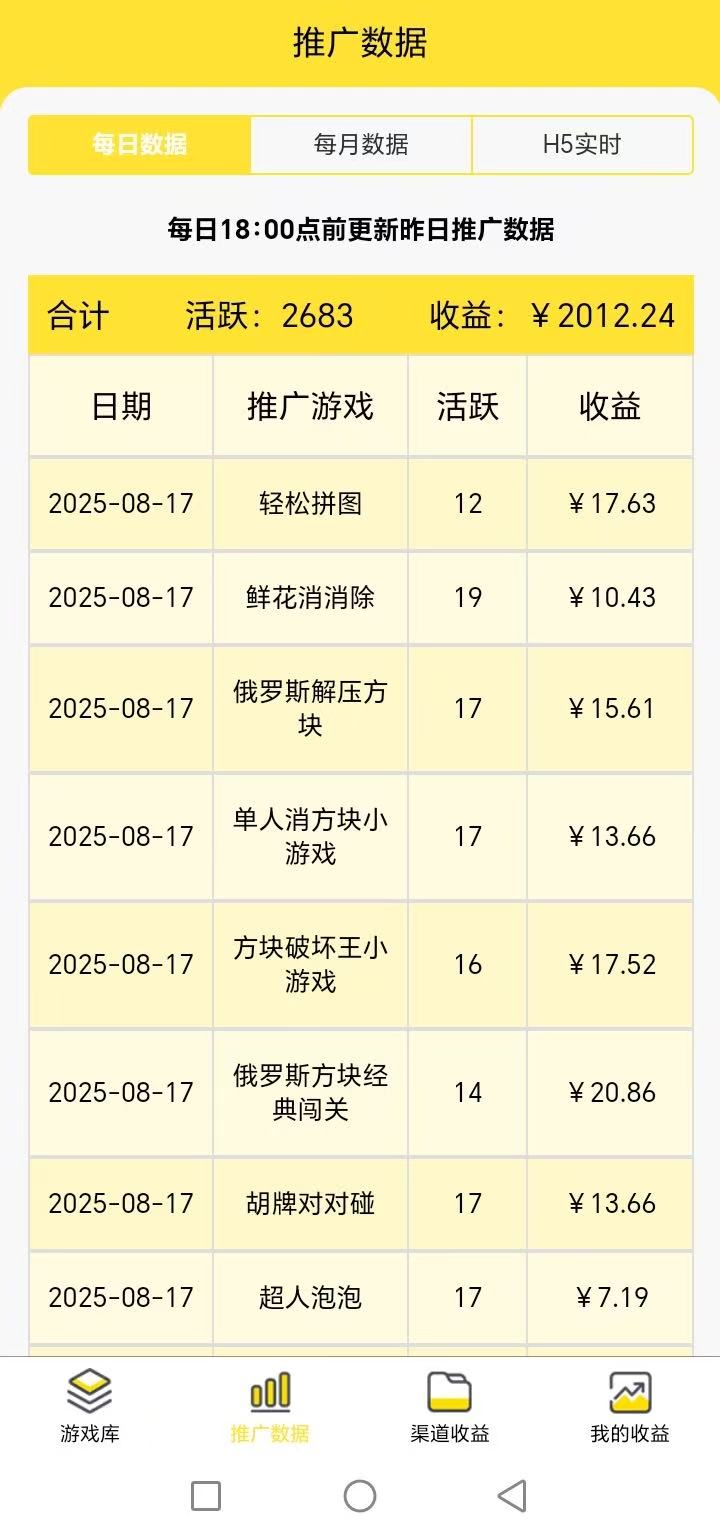The width and height of the screenshot is (720, 1535).
Task: Select the active 每日数据 tab
Action: click(x=139, y=144)
